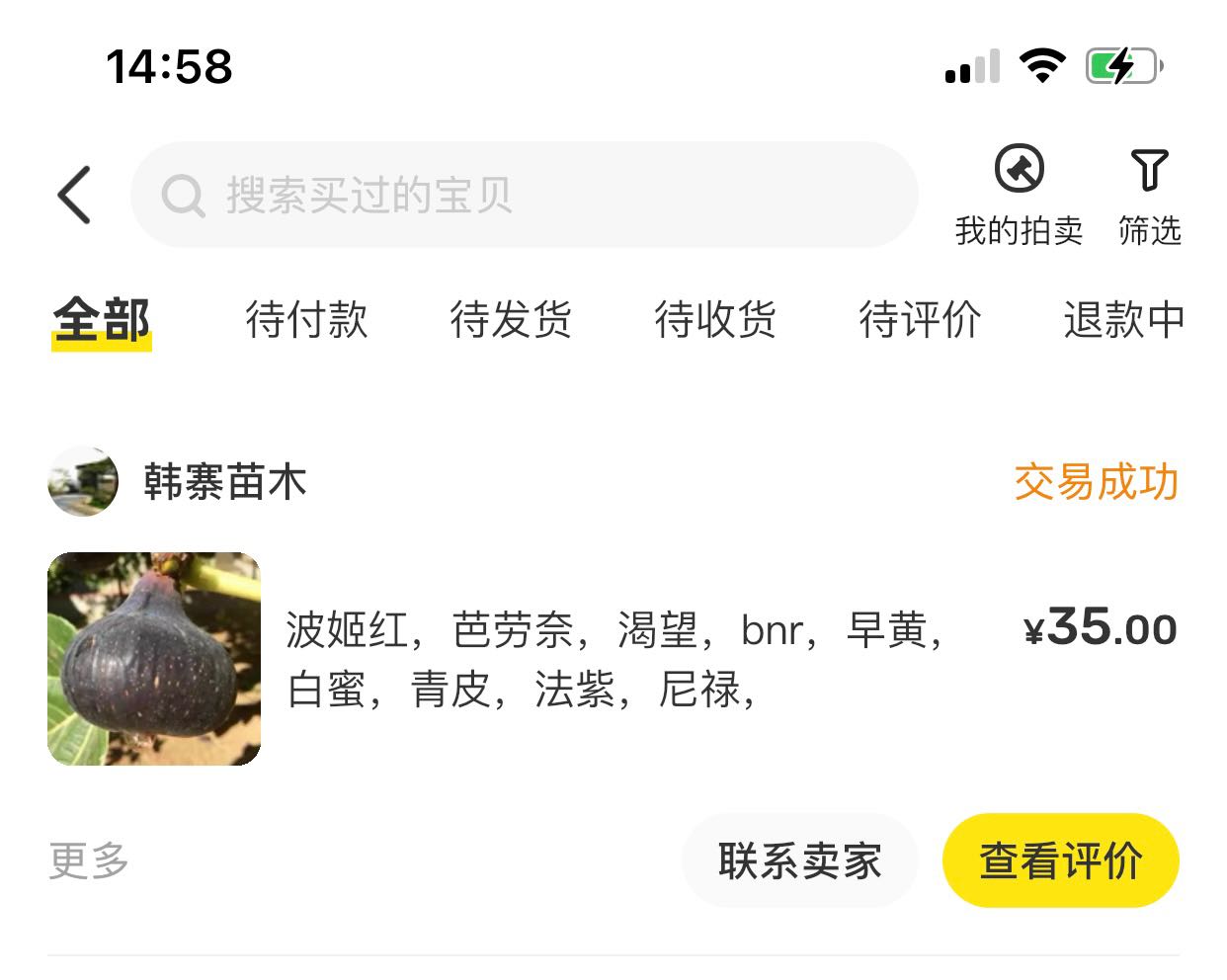
Task: Switch to the 待发货 tab
Action: tap(511, 321)
